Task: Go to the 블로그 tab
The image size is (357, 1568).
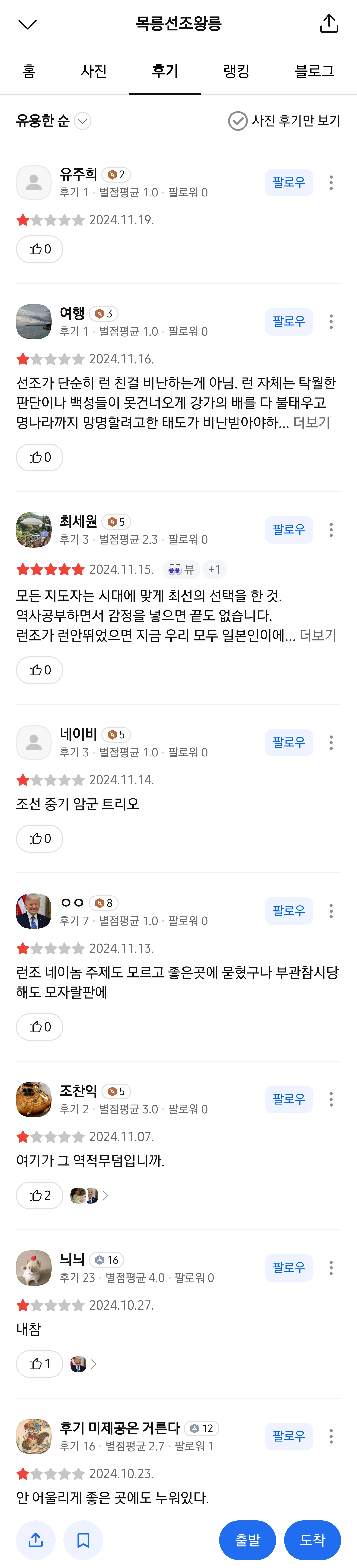Action: click(314, 71)
